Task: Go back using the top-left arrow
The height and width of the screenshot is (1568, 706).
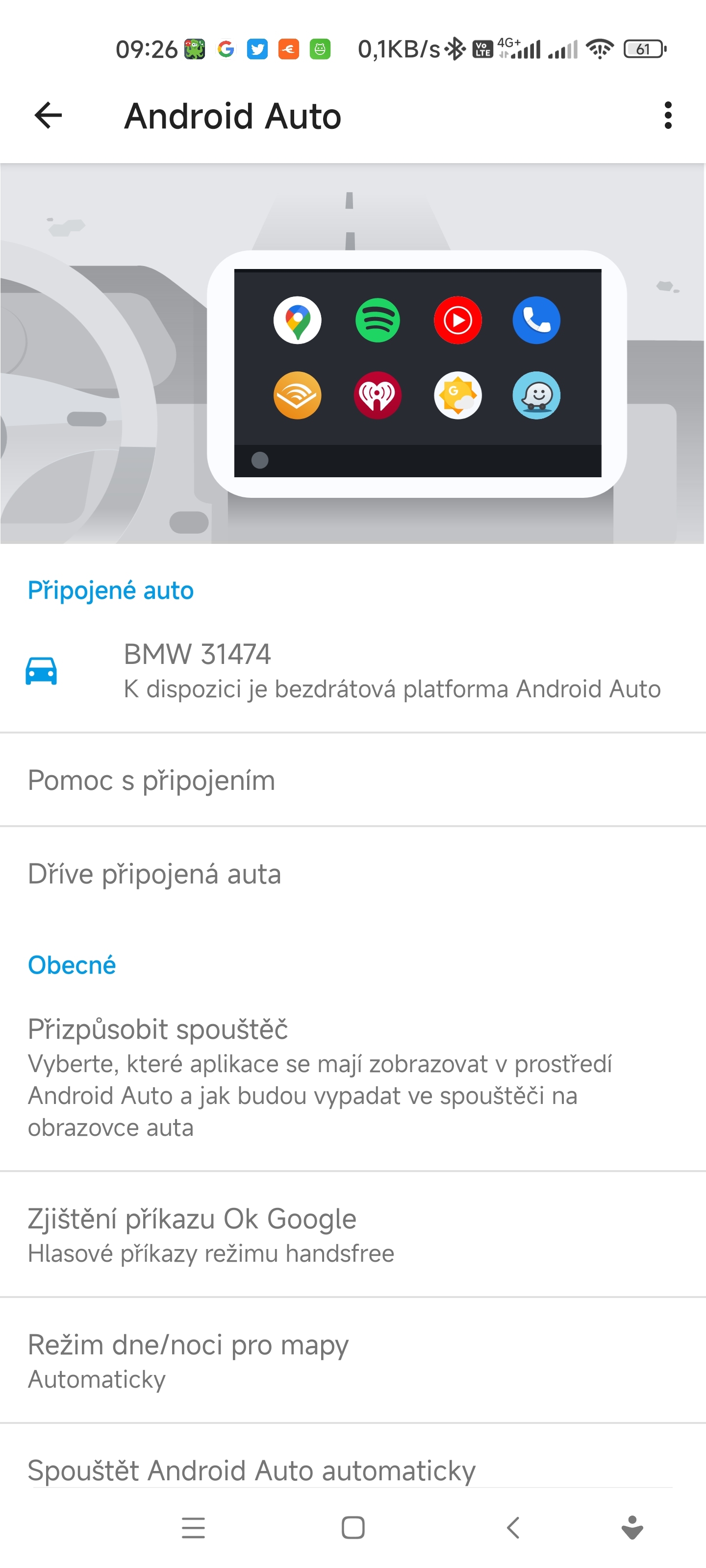Action: (48, 116)
